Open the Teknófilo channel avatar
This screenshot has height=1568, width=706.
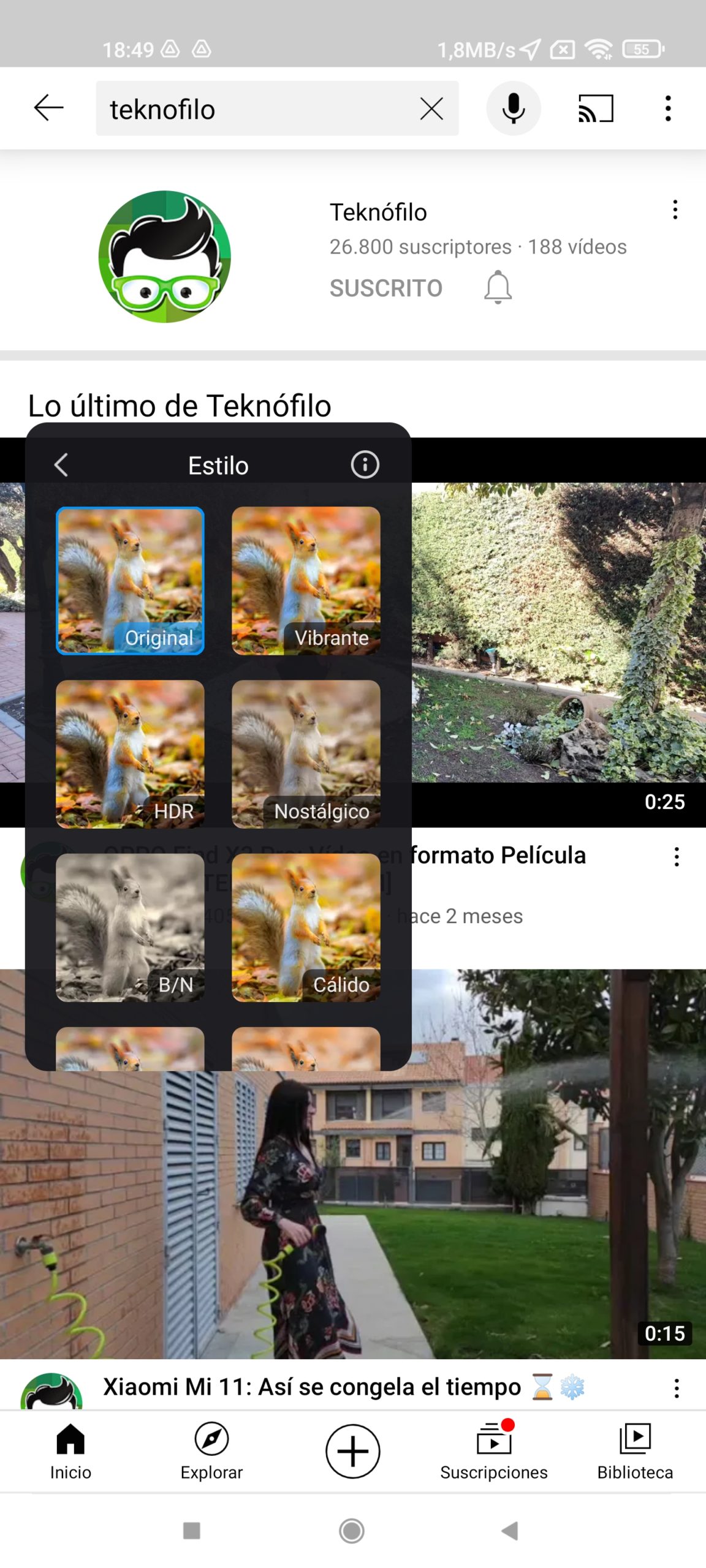[164, 257]
